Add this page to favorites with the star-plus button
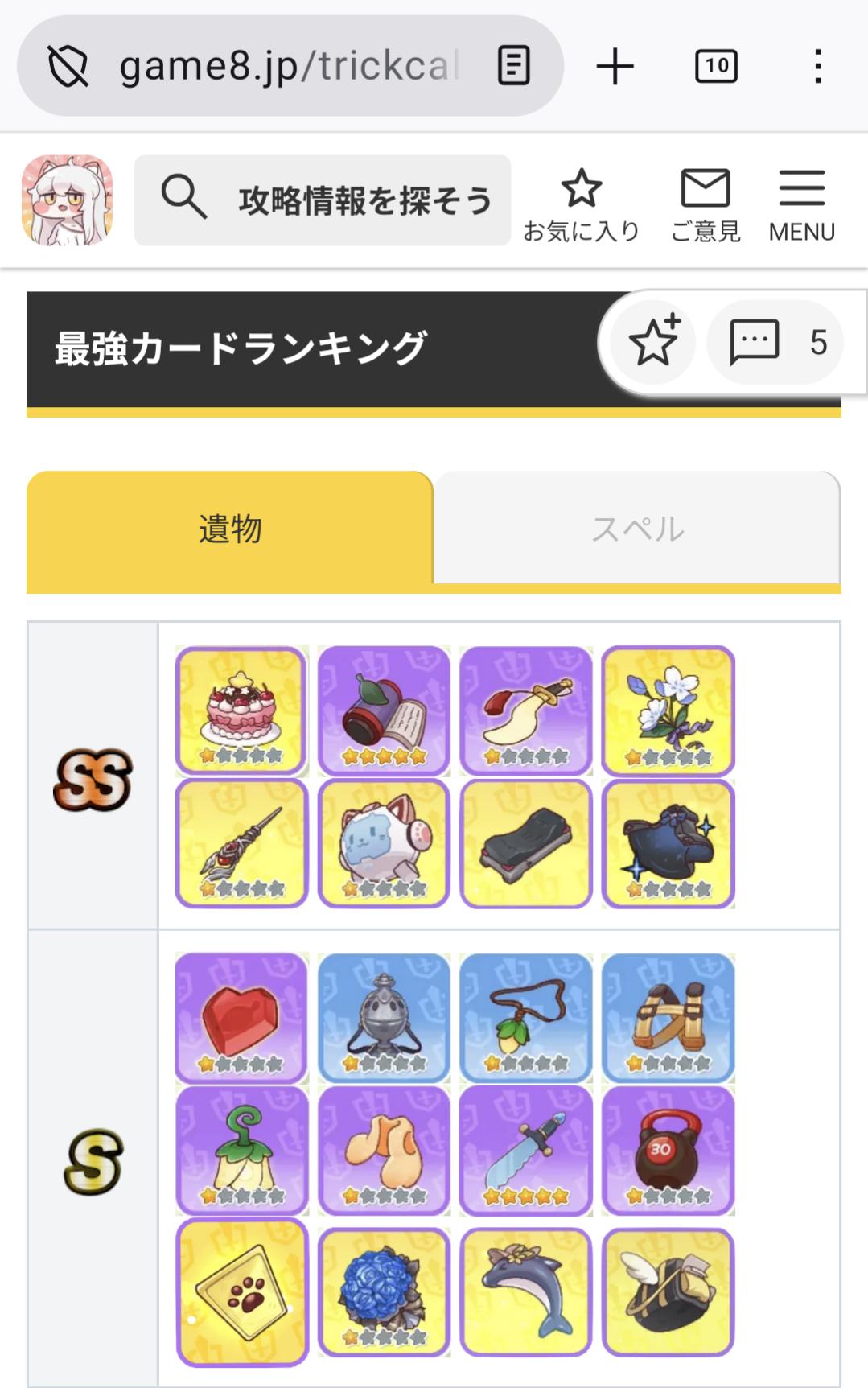868x1388 pixels. pos(653,343)
